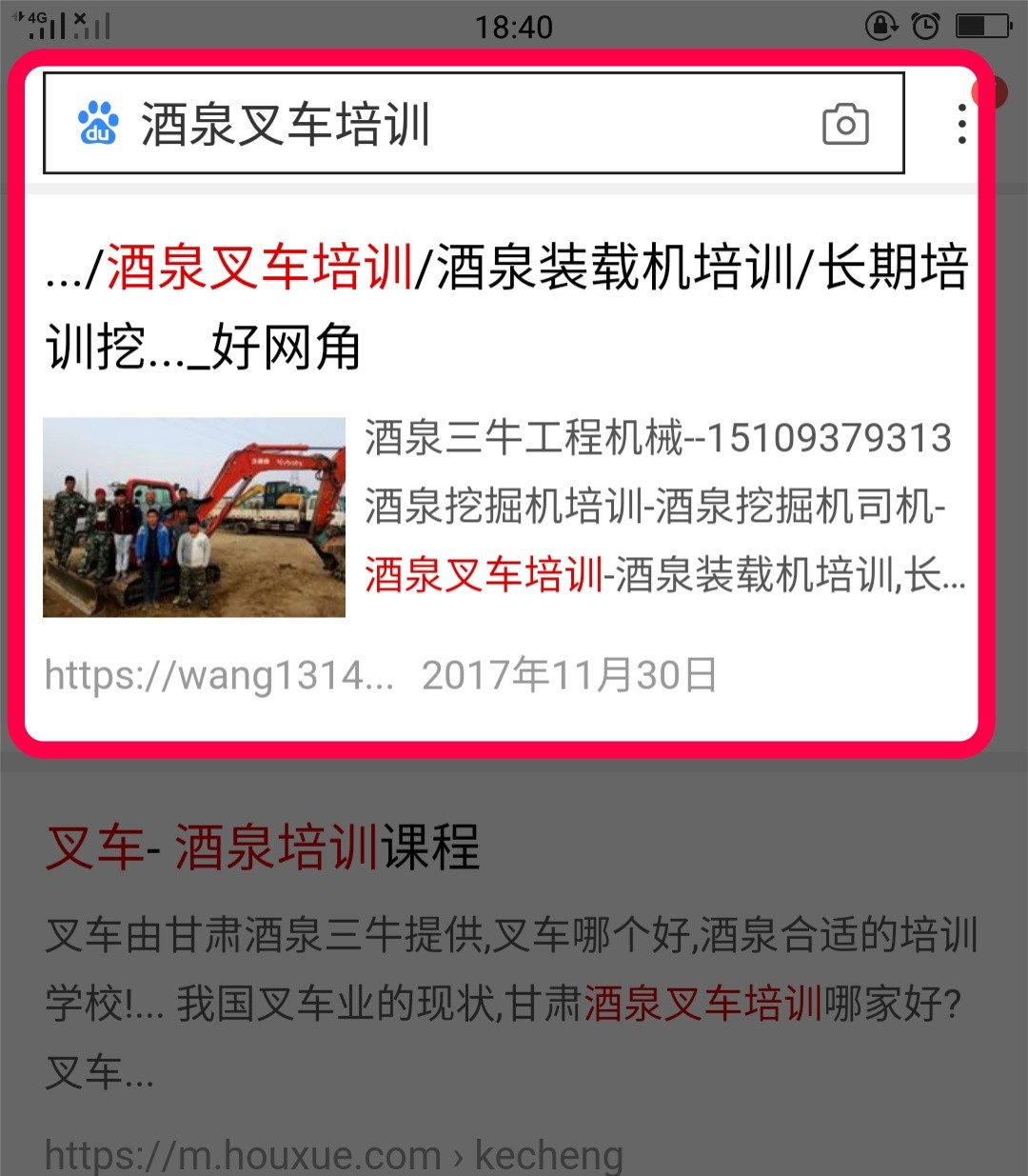Open the 叉车-酒泉培训课程 result
1028x1176 pixels.
(264, 847)
